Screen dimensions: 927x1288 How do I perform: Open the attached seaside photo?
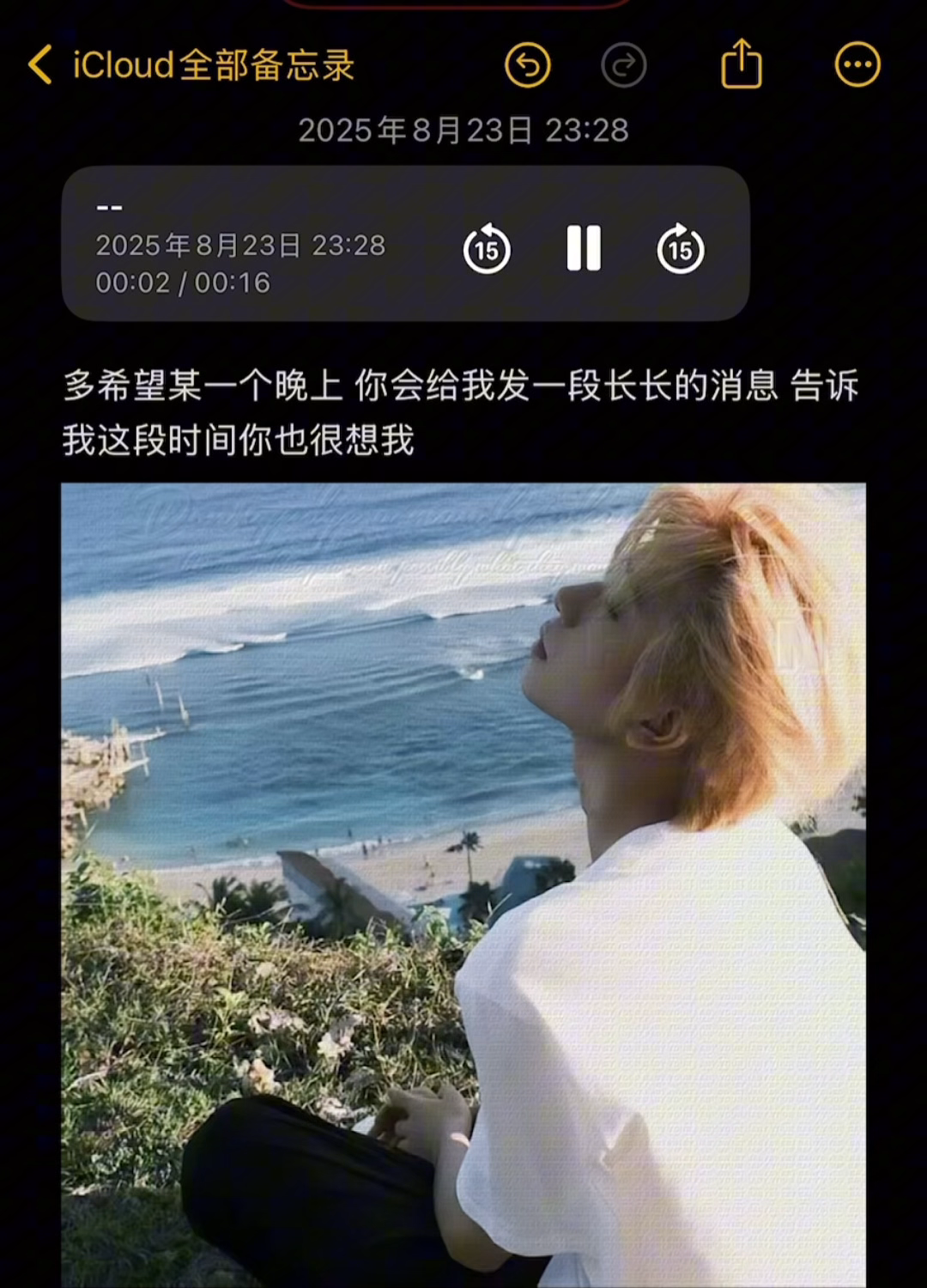click(x=463, y=884)
